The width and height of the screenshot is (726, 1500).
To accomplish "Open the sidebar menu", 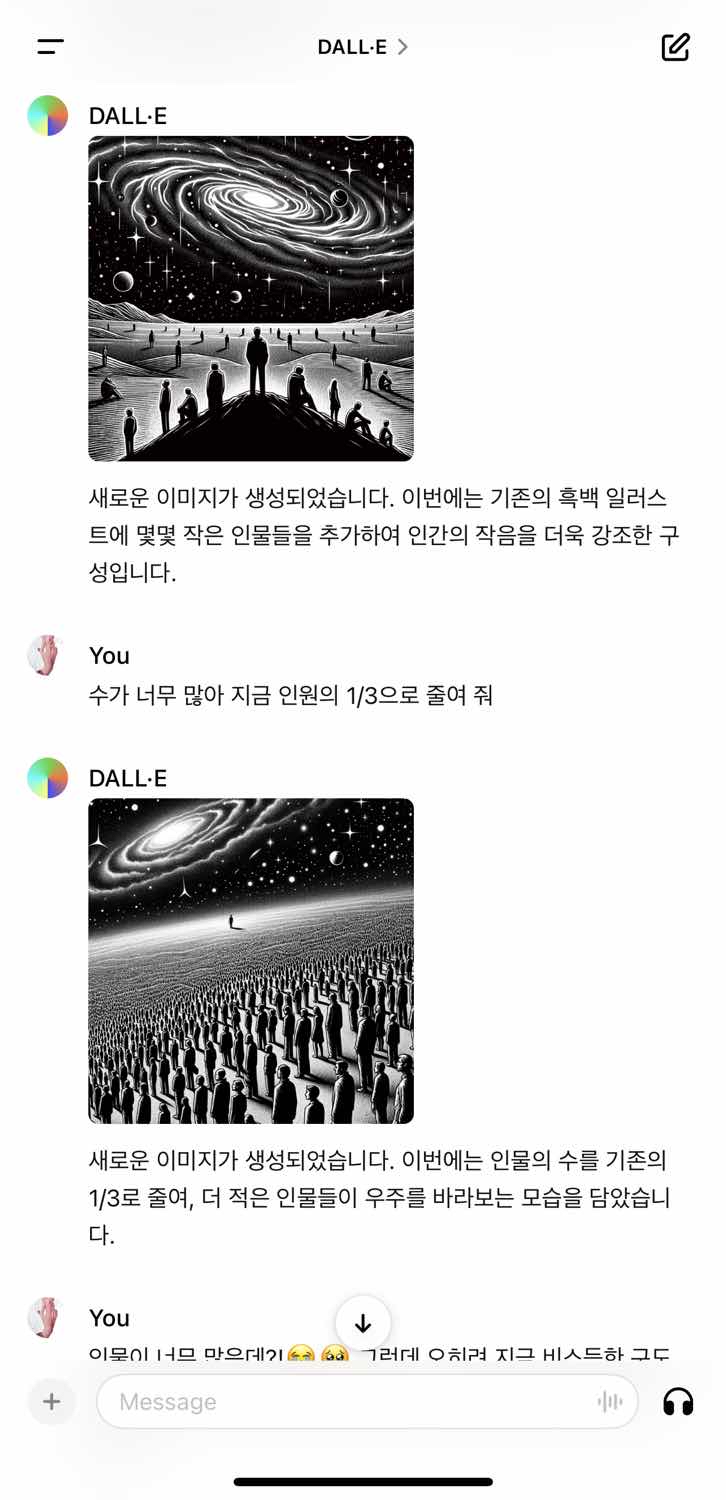I will [x=50, y=47].
